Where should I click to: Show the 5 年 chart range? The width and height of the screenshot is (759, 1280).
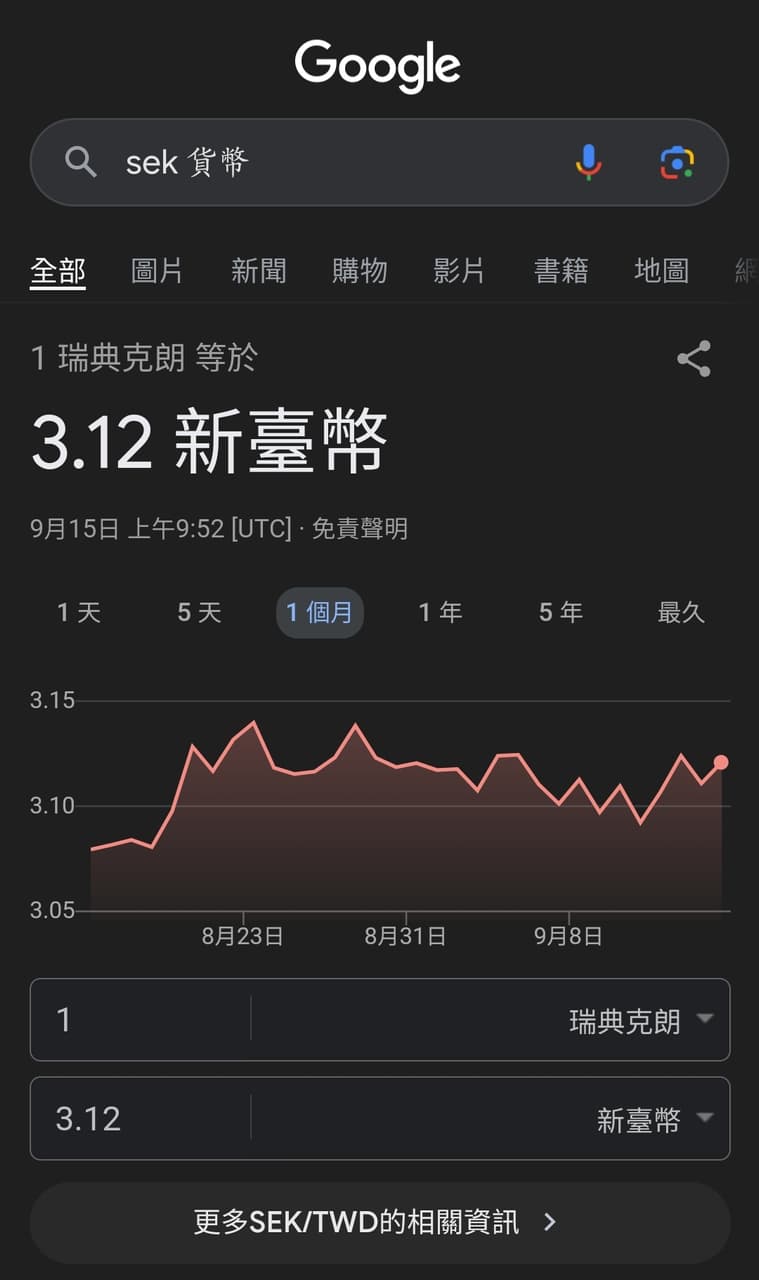coord(560,612)
